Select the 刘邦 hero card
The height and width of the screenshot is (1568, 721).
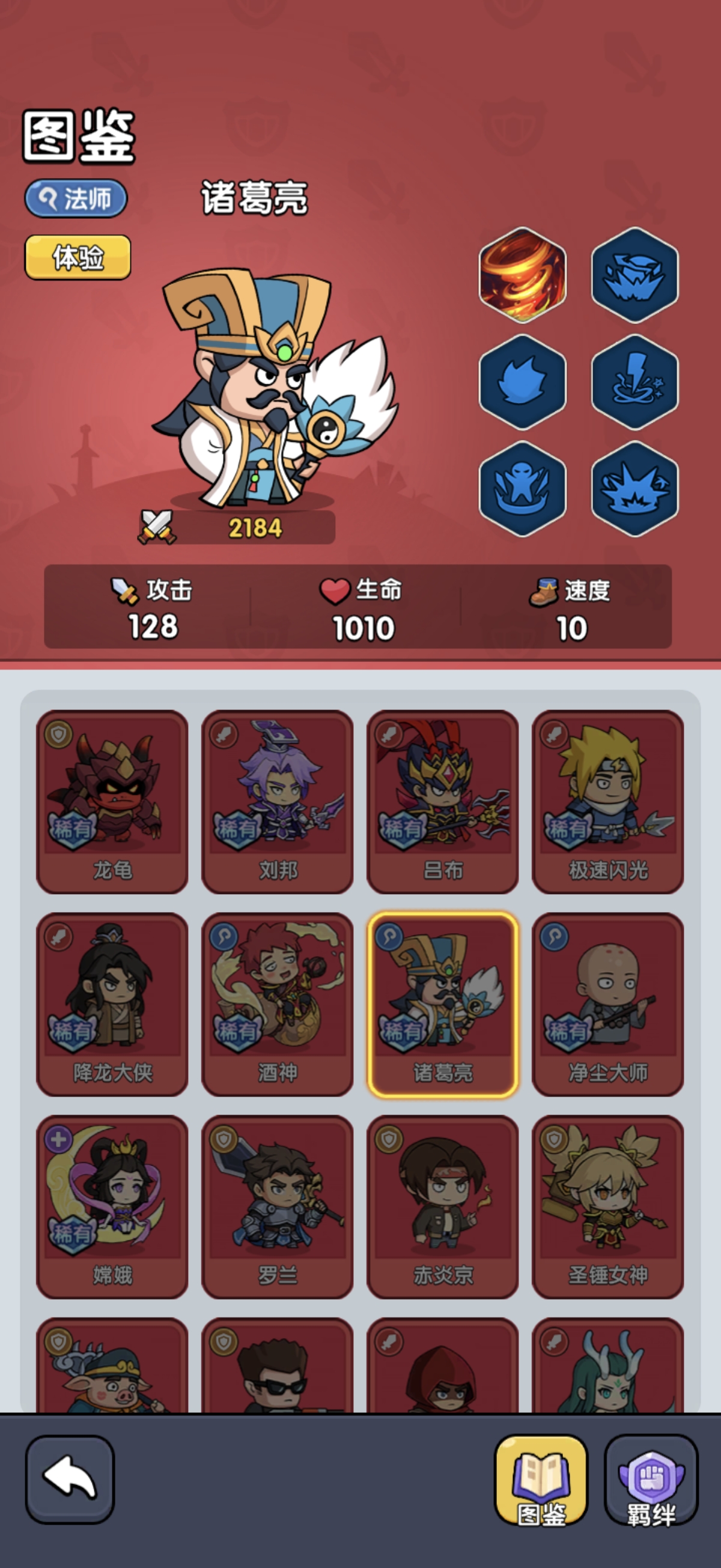pos(278,801)
